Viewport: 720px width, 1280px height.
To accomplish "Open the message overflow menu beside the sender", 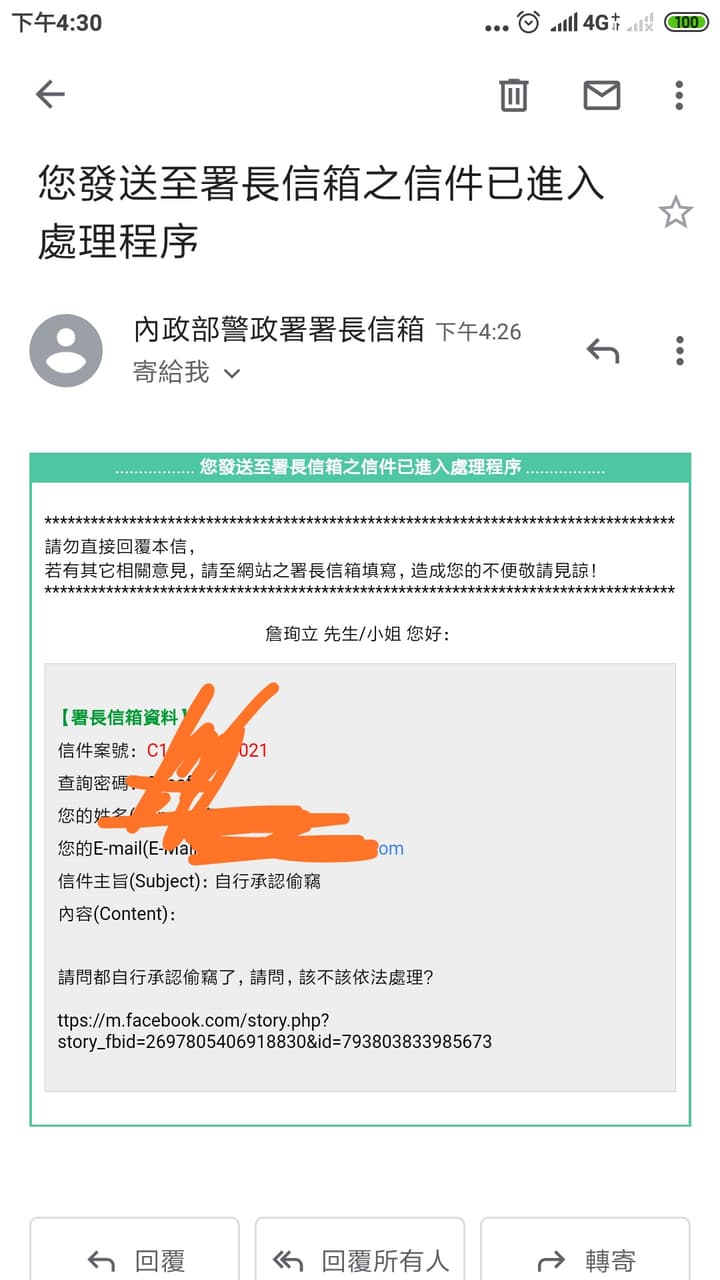I will pyautogui.click(x=679, y=350).
